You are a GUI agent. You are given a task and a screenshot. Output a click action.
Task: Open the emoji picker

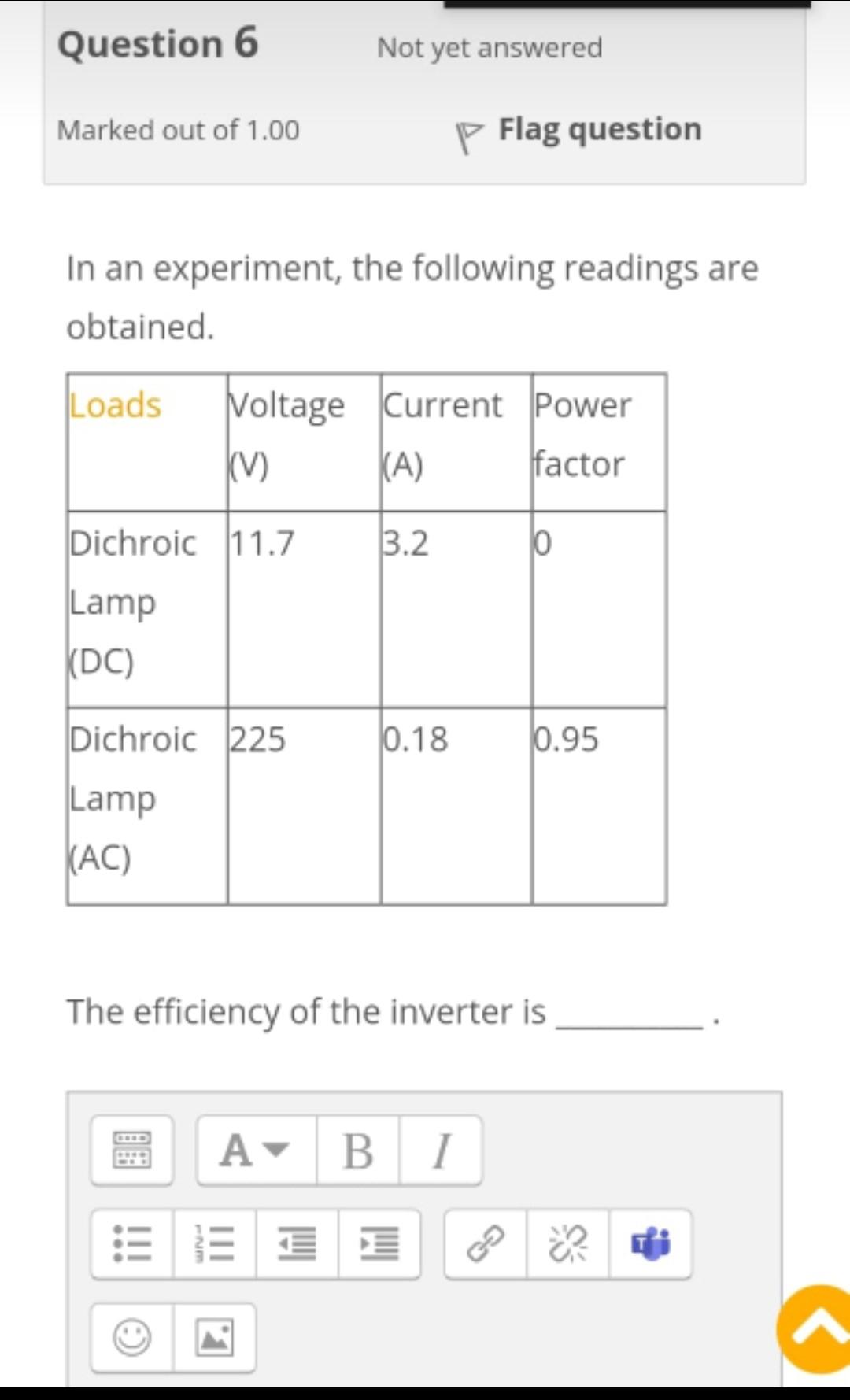point(131,1337)
